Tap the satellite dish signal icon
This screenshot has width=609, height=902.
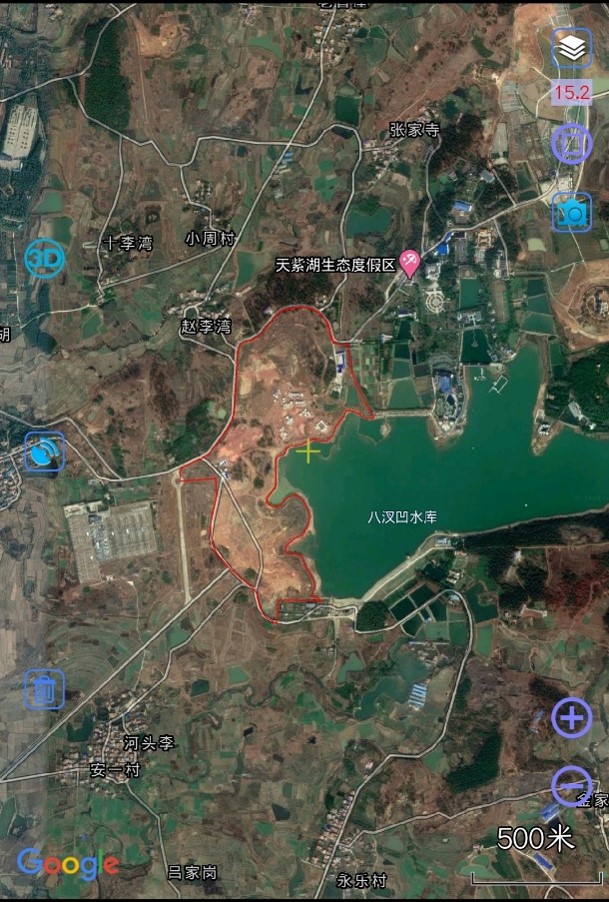click(x=44, y=451)
